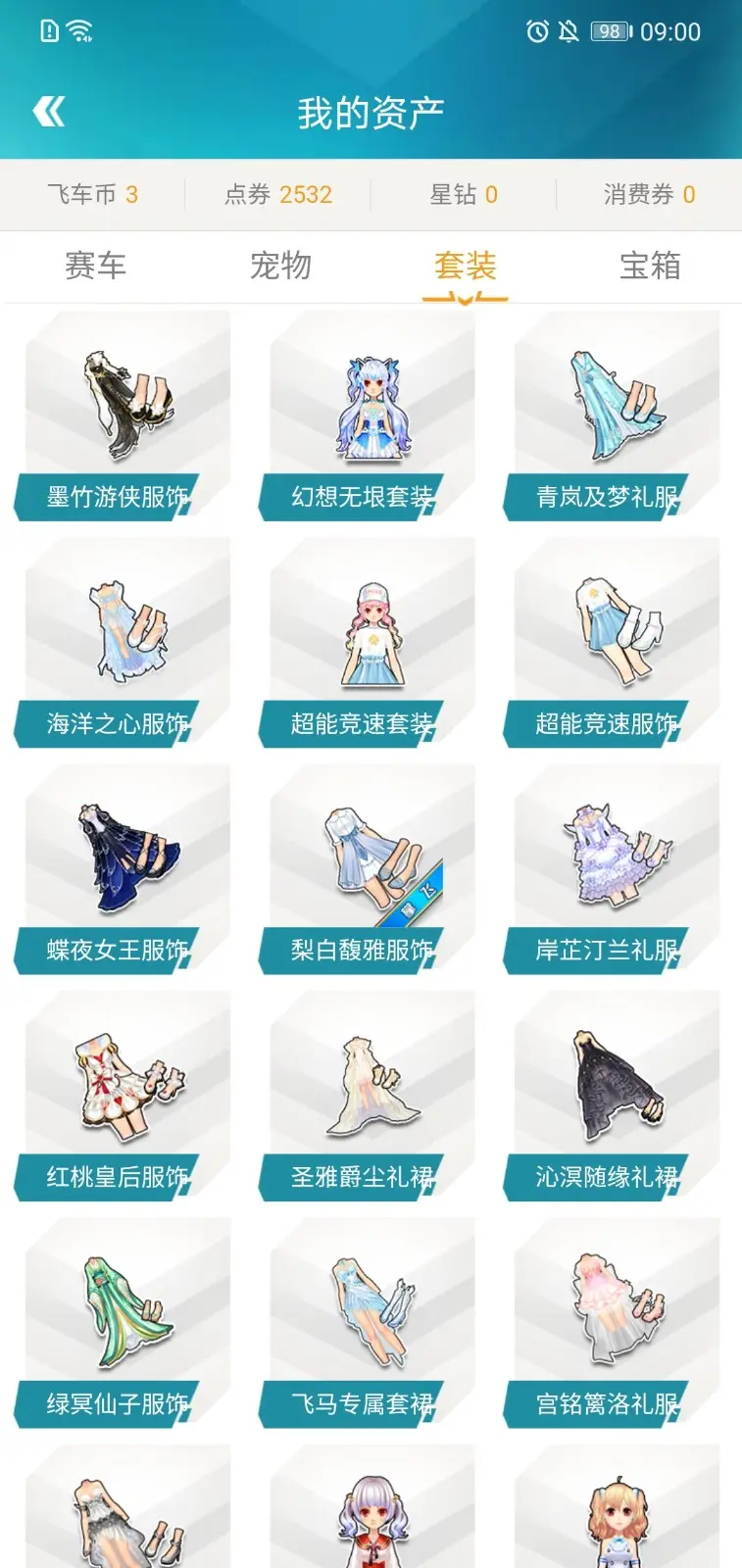Viewport: 742px width, 1568px height.
Task: Open the 红桃皇后服饰 item
Action: pyautogui.click(x=122, y=1096)
